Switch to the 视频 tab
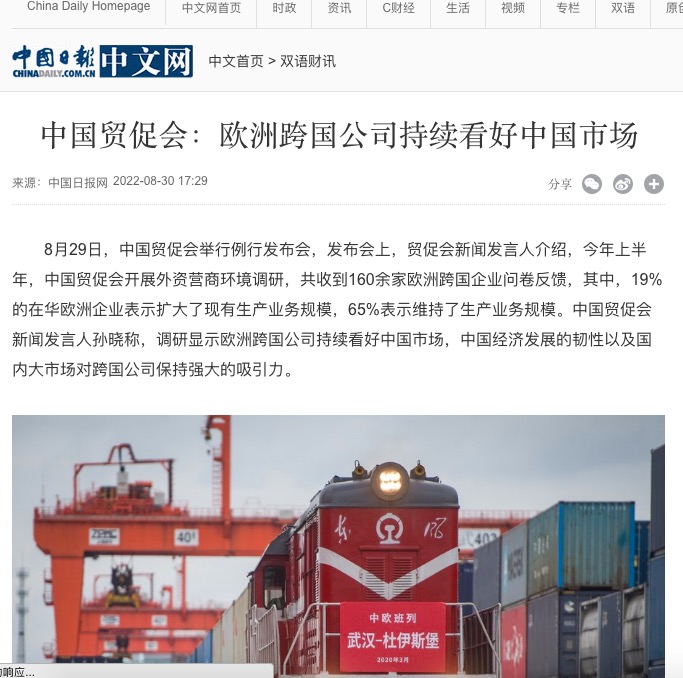 513,8
